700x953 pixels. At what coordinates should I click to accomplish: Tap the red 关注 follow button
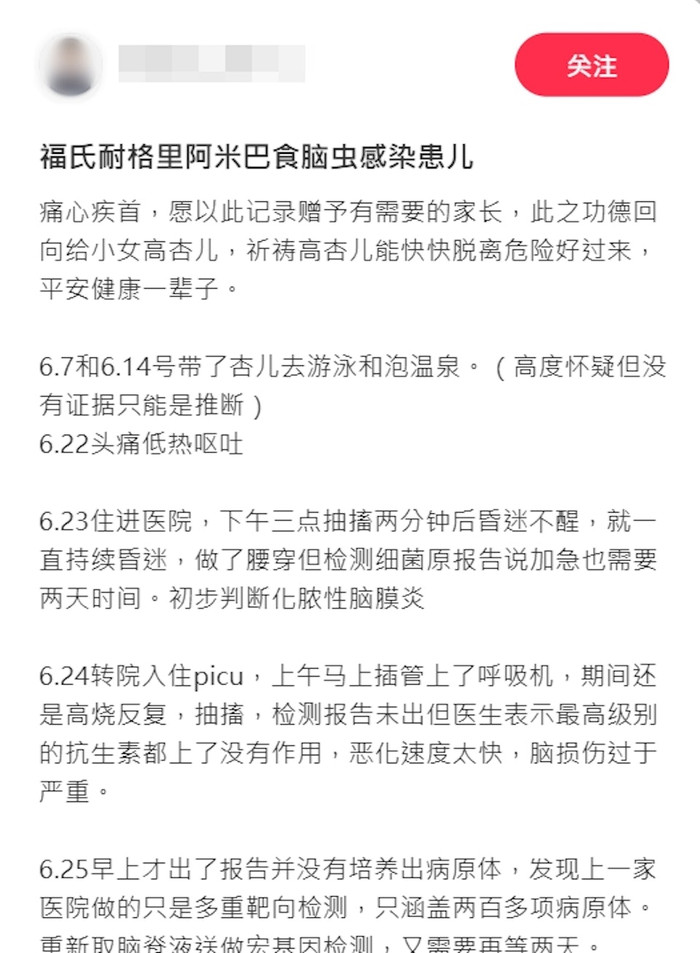[591, 66]
